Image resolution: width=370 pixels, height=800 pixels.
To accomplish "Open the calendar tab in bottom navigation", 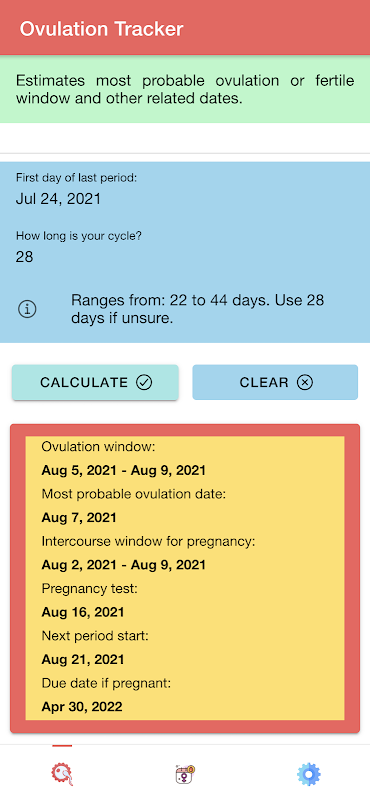I will click(185, 774).
